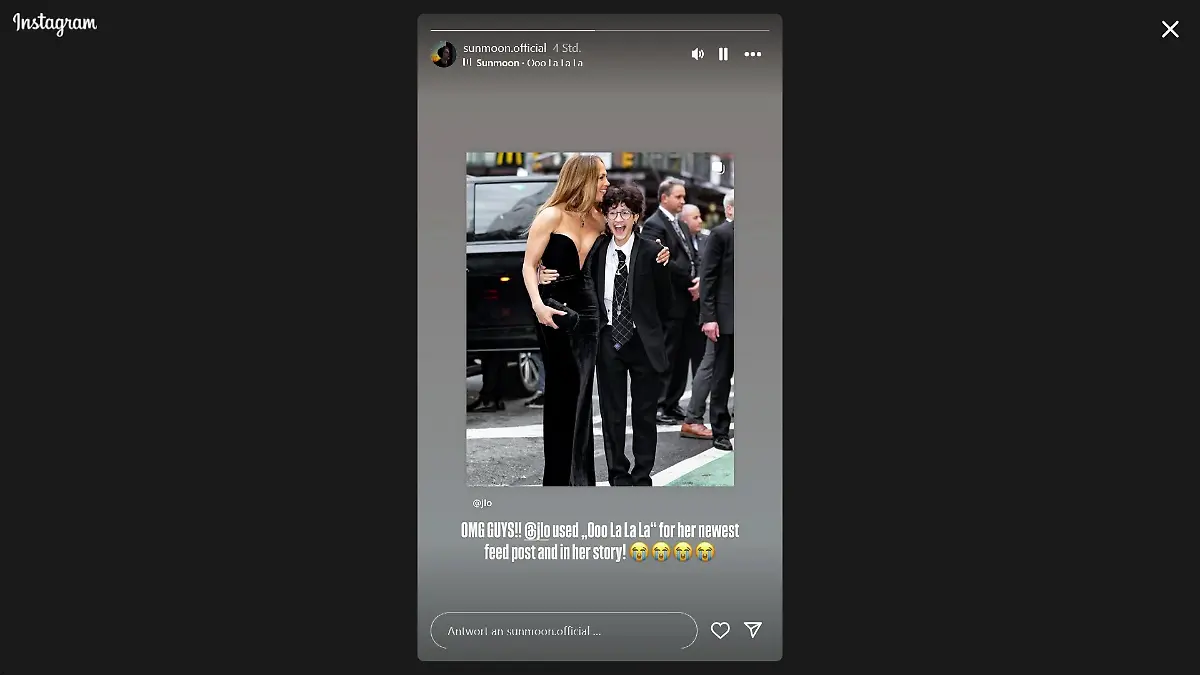Like this story with the heart

720,630
